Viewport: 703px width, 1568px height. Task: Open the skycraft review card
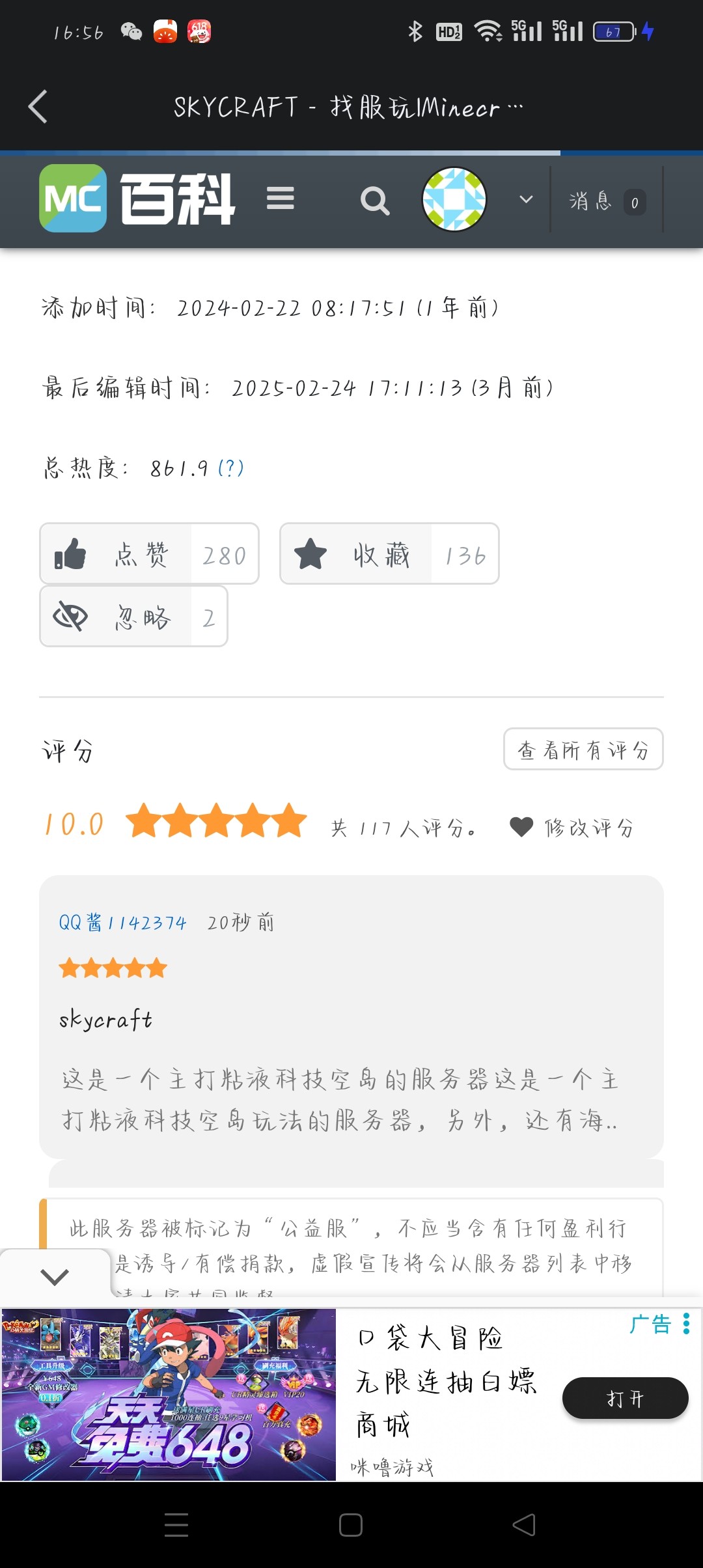point(351,1016)
